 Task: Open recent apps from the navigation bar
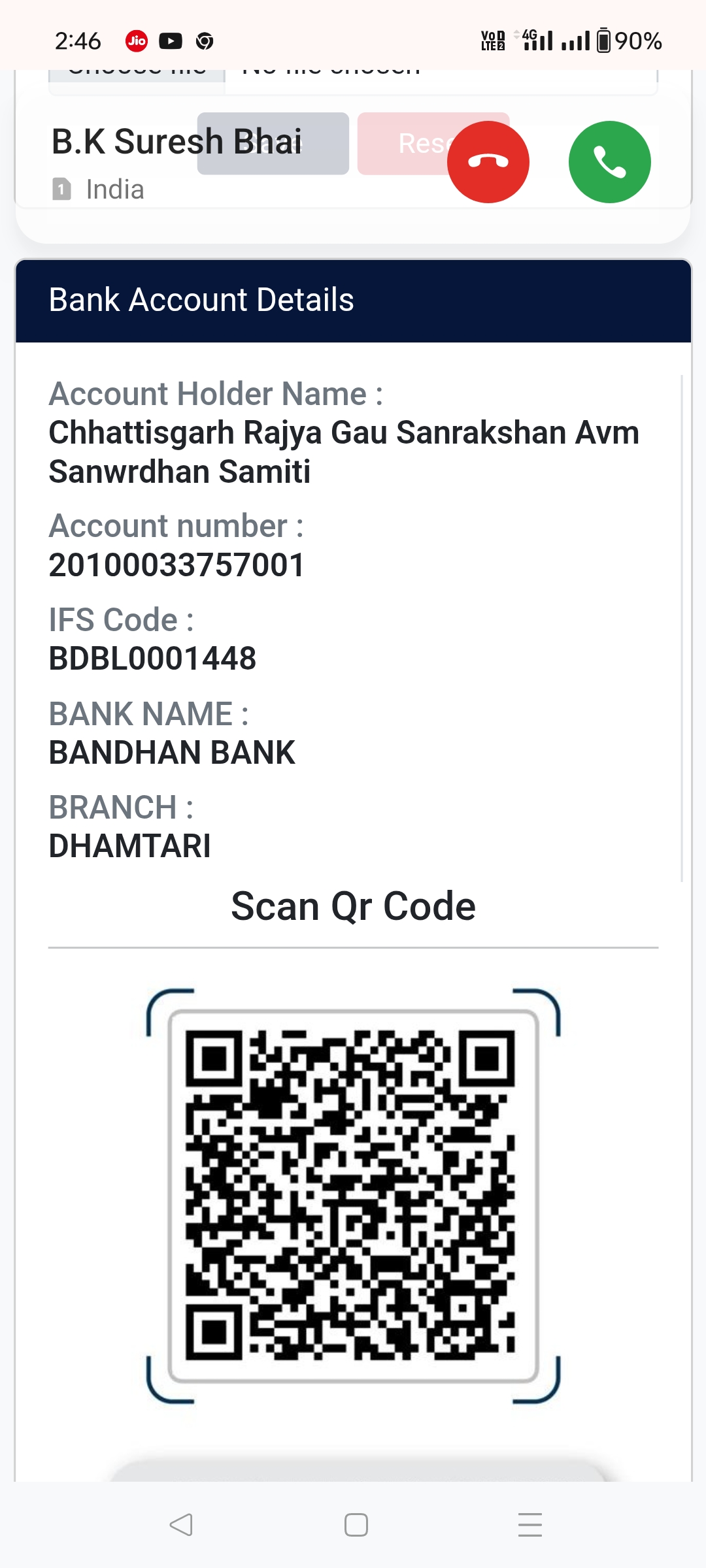point(529,1525)
